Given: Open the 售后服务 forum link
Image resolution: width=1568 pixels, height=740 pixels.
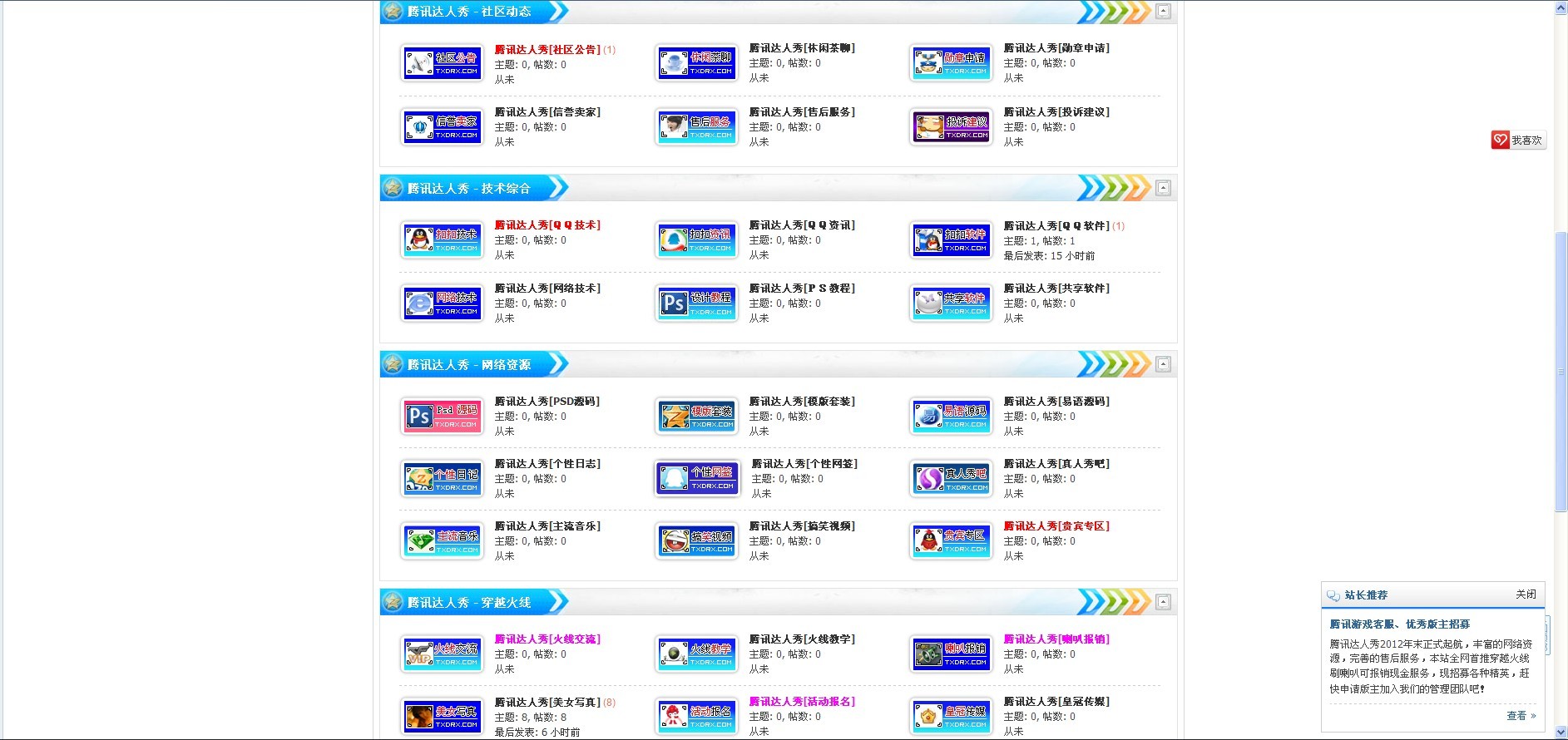Looking at the screenshot, I should 801,112.
